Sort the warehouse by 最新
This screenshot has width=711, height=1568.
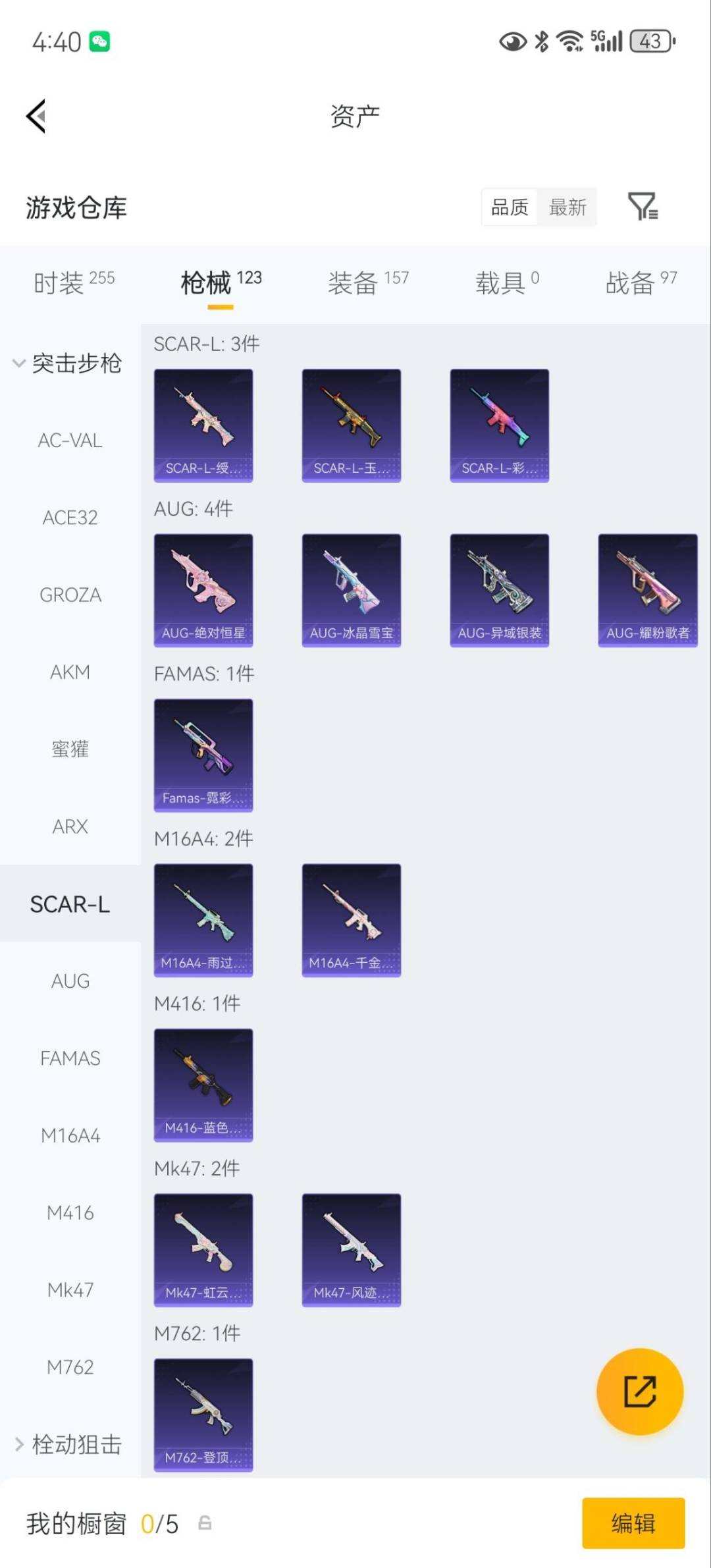[567, 207]
